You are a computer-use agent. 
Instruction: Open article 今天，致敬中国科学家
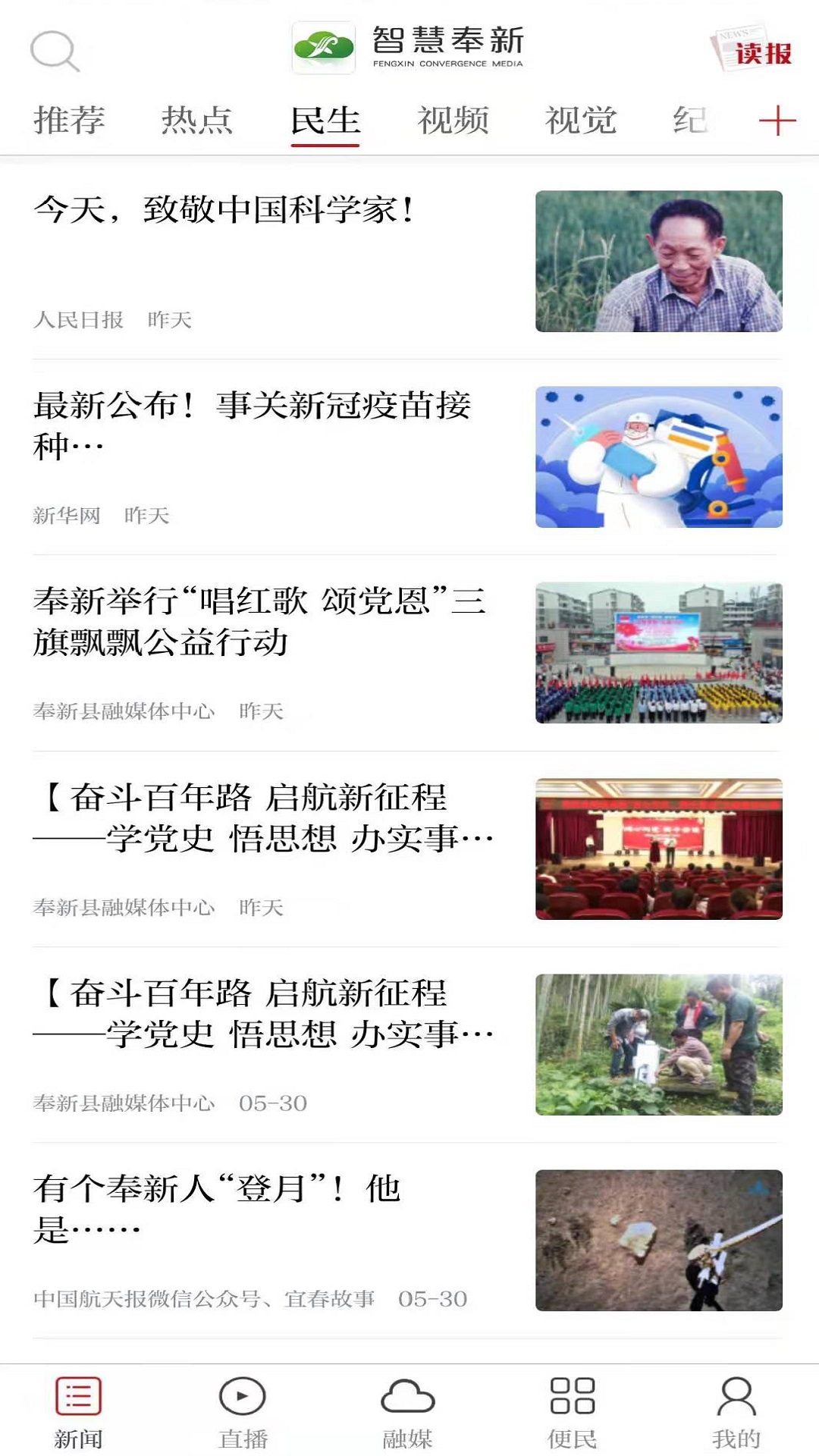coord(224,211)
